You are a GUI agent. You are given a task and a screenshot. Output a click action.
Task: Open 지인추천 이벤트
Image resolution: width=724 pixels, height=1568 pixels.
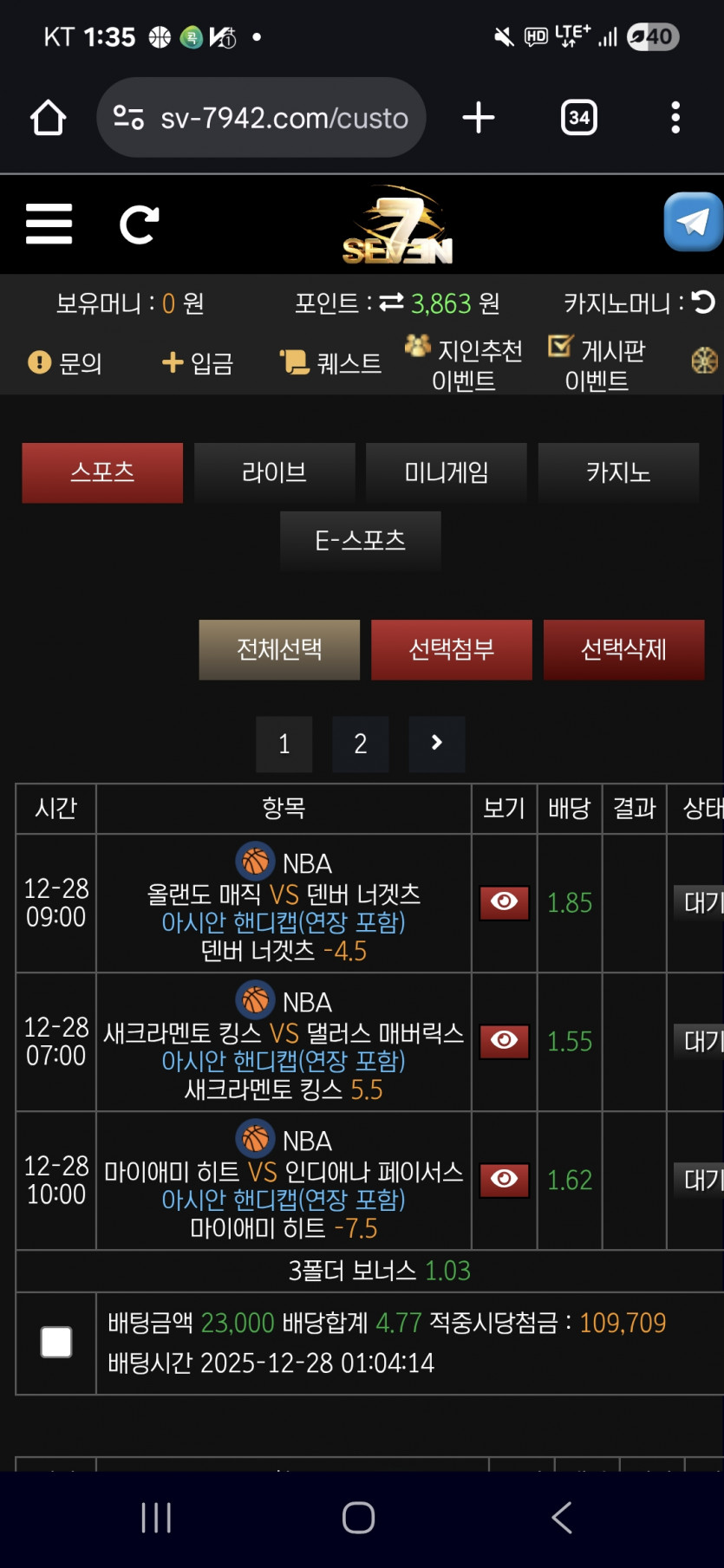coord(464,364)
